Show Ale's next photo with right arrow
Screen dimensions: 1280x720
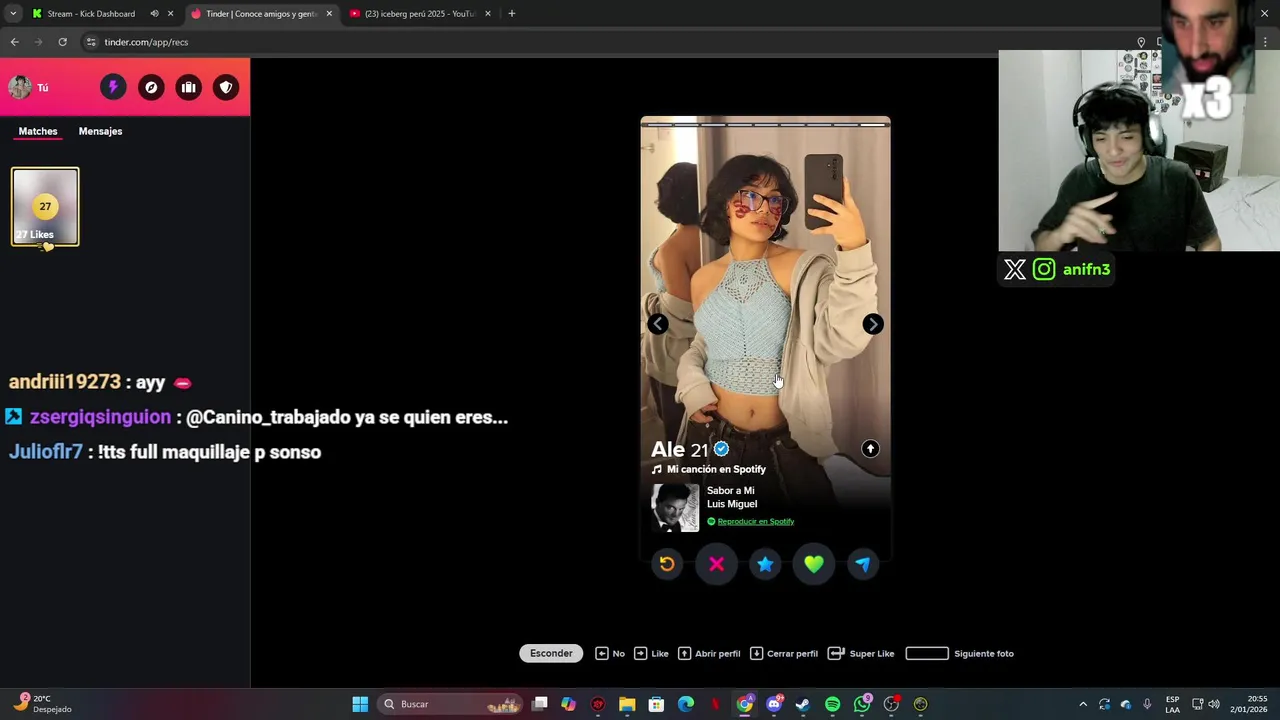click(x=873, y=324)
